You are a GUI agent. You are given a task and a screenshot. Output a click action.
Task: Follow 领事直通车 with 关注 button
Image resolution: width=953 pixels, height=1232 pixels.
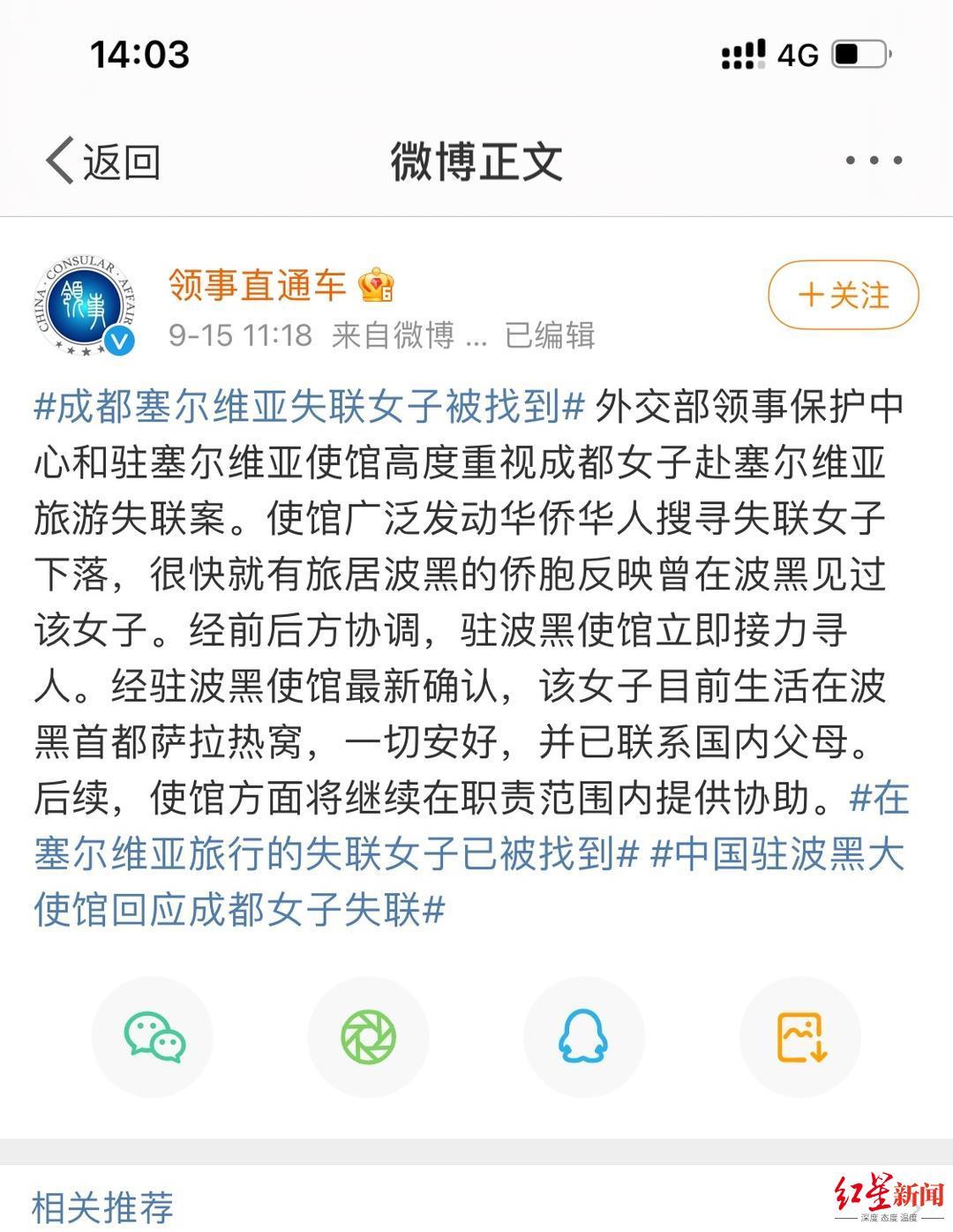coord(843,295)
